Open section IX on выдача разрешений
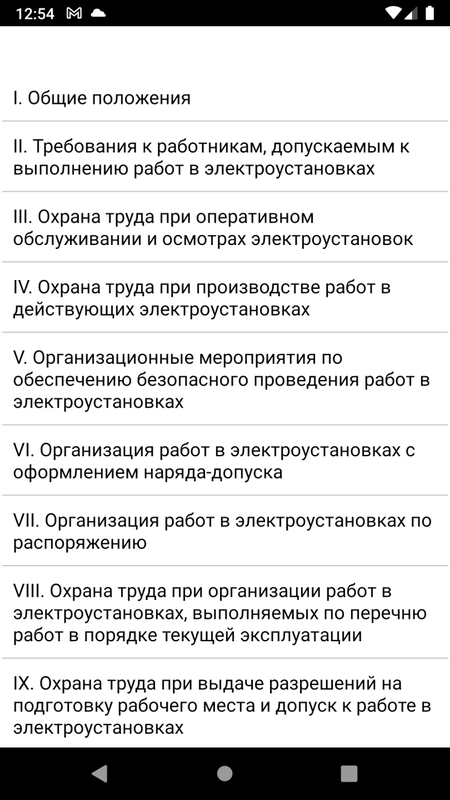Viewport: 450px width, 800px height. pyautogui.click(x=225, y=704)
